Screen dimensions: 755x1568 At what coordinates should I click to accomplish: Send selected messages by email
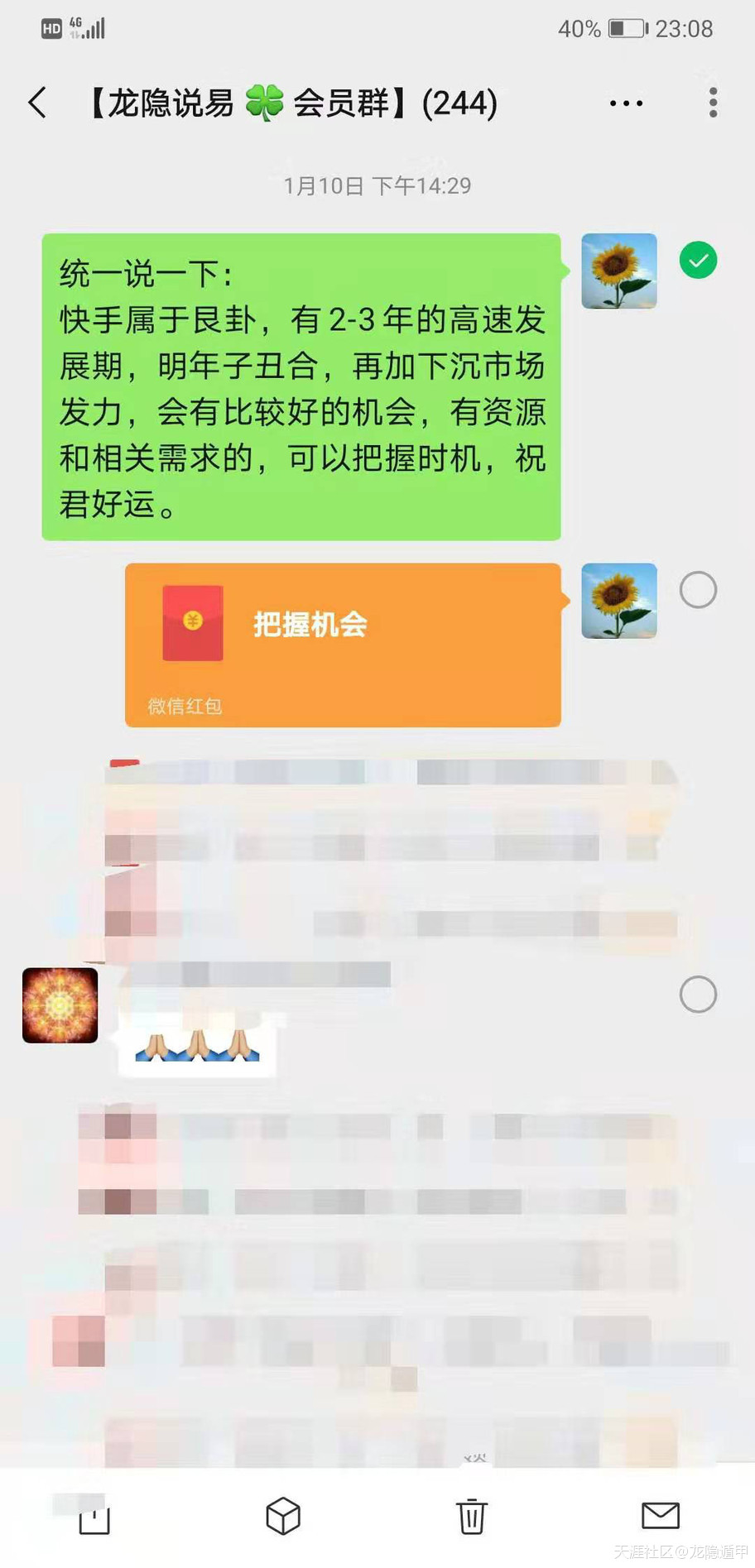pos(660,1515)
